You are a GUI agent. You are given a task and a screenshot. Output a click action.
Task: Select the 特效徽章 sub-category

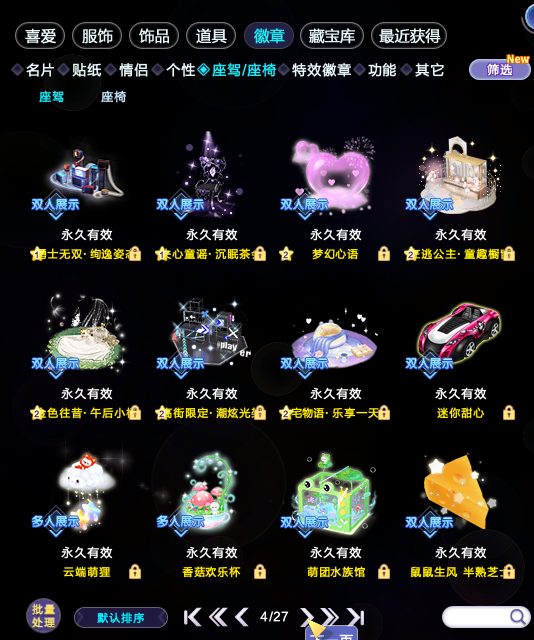pyautogui.click(x=321, y=70)
